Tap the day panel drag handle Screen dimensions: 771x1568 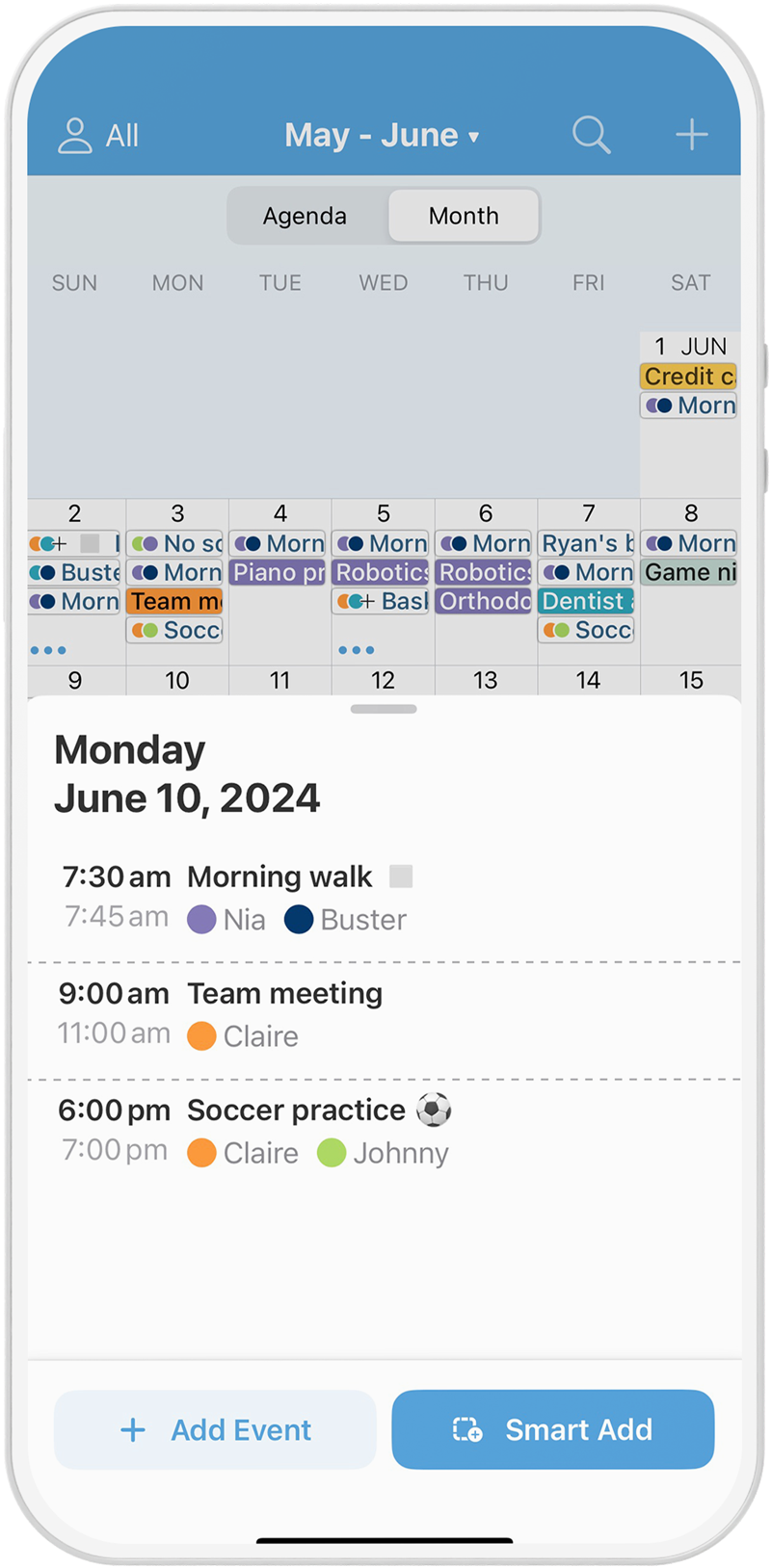coord(384,709)
